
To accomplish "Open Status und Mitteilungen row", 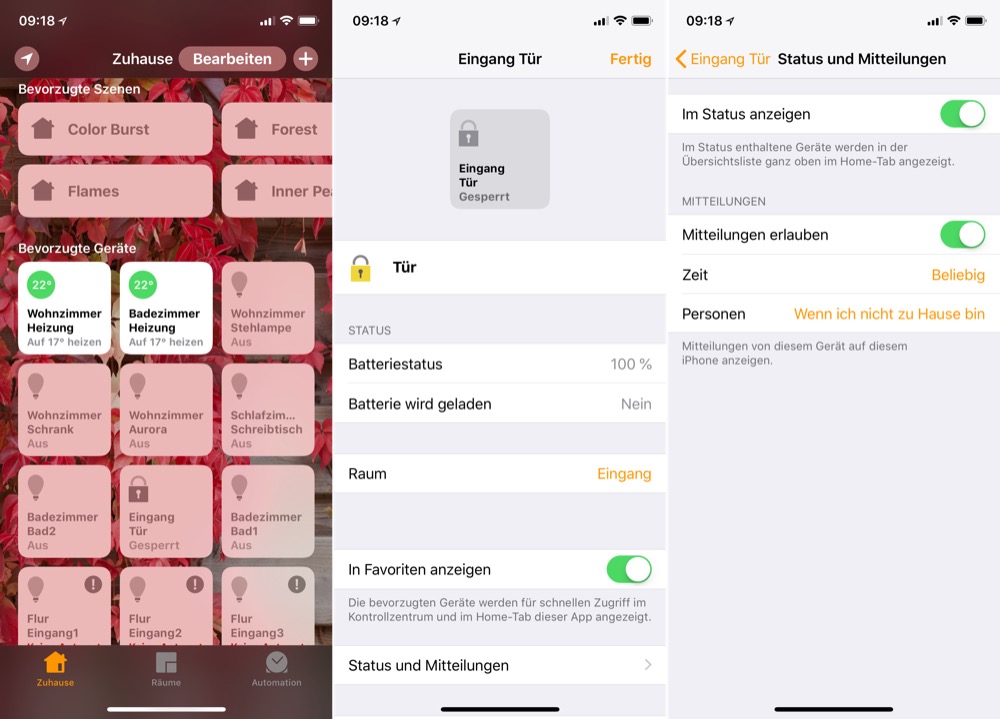I will coord(500,665).
